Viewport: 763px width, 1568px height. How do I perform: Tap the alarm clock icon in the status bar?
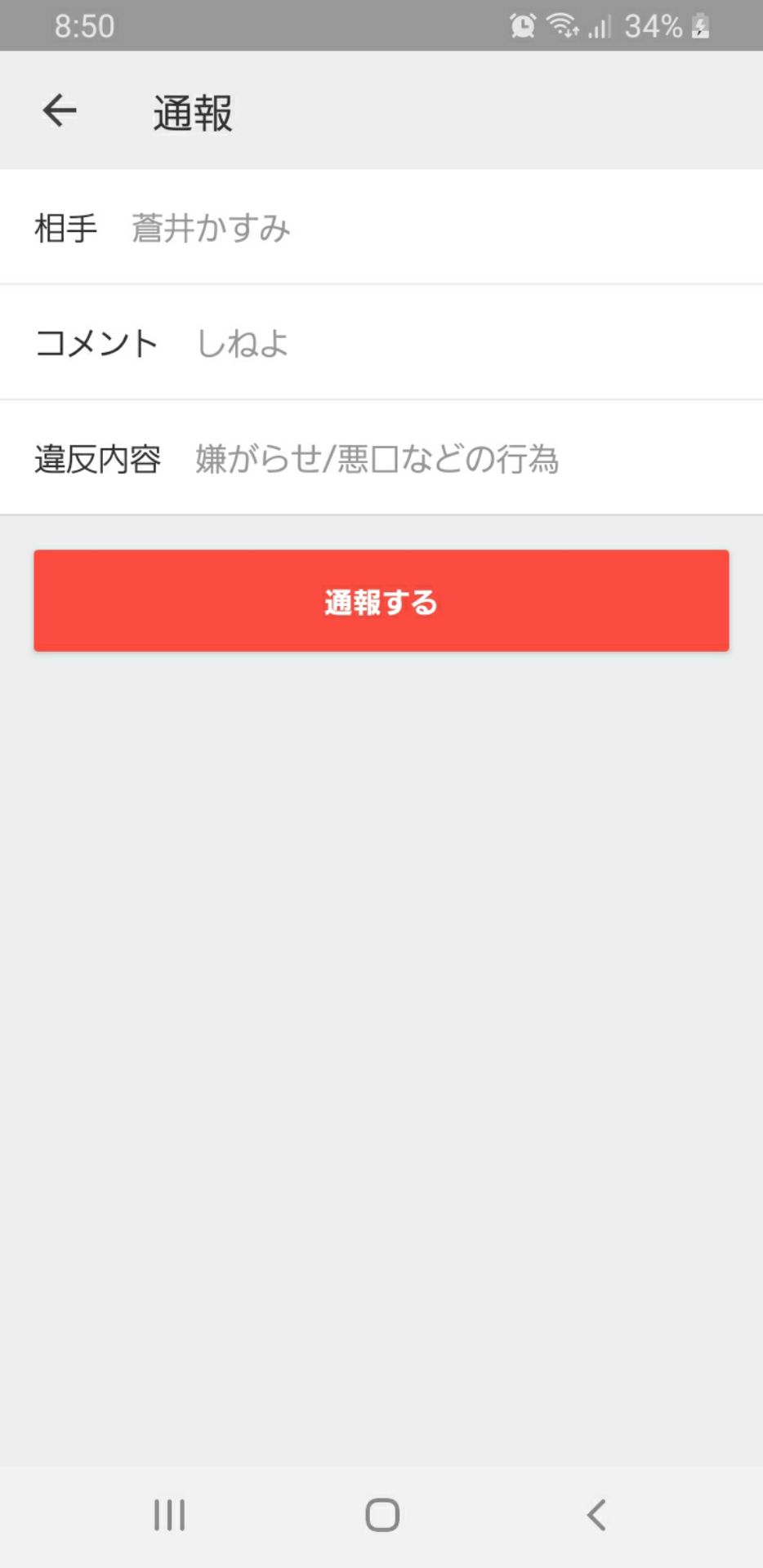click(522, 26)
